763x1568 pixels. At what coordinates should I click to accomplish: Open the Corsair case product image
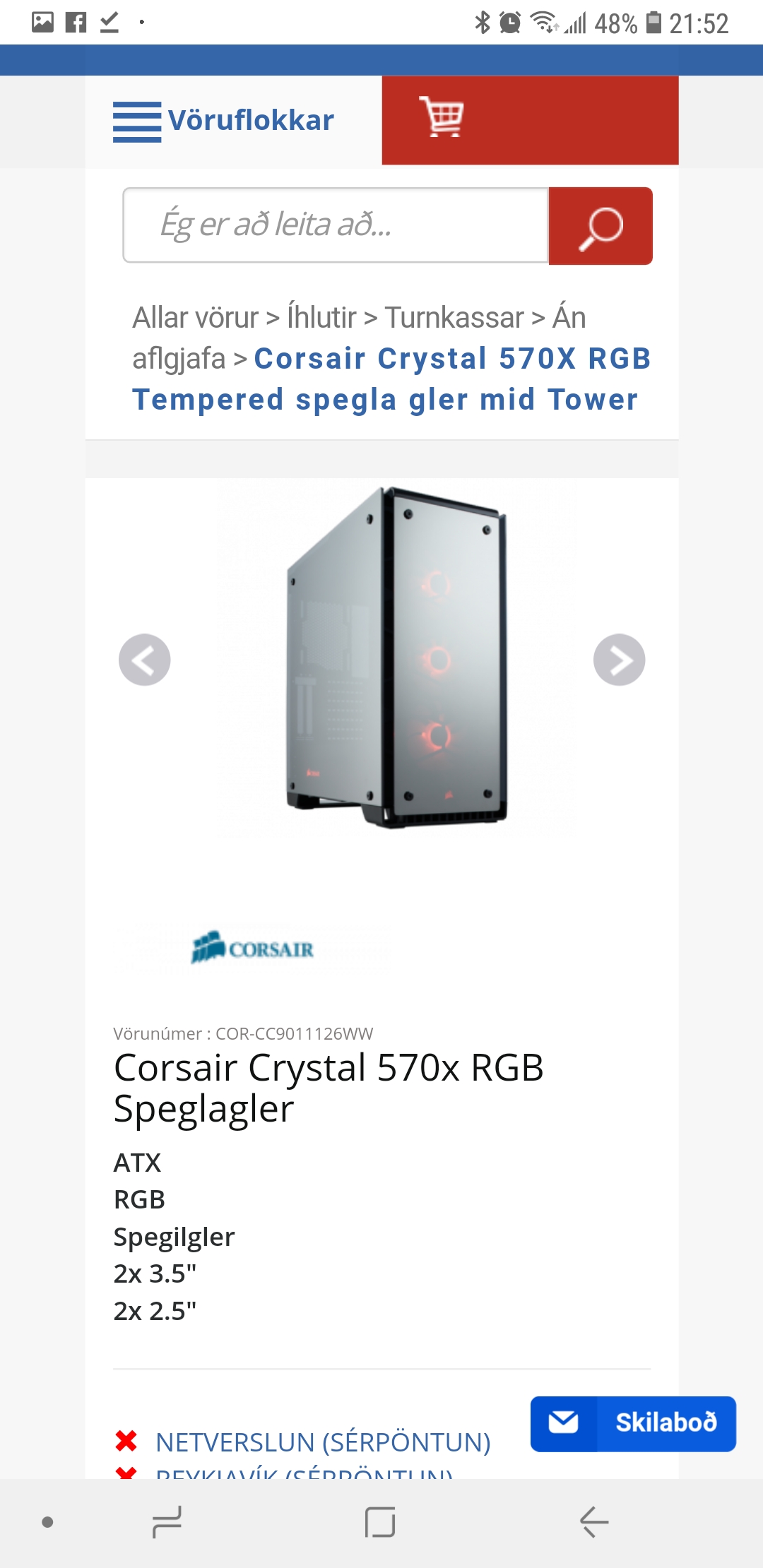(396, 657)
